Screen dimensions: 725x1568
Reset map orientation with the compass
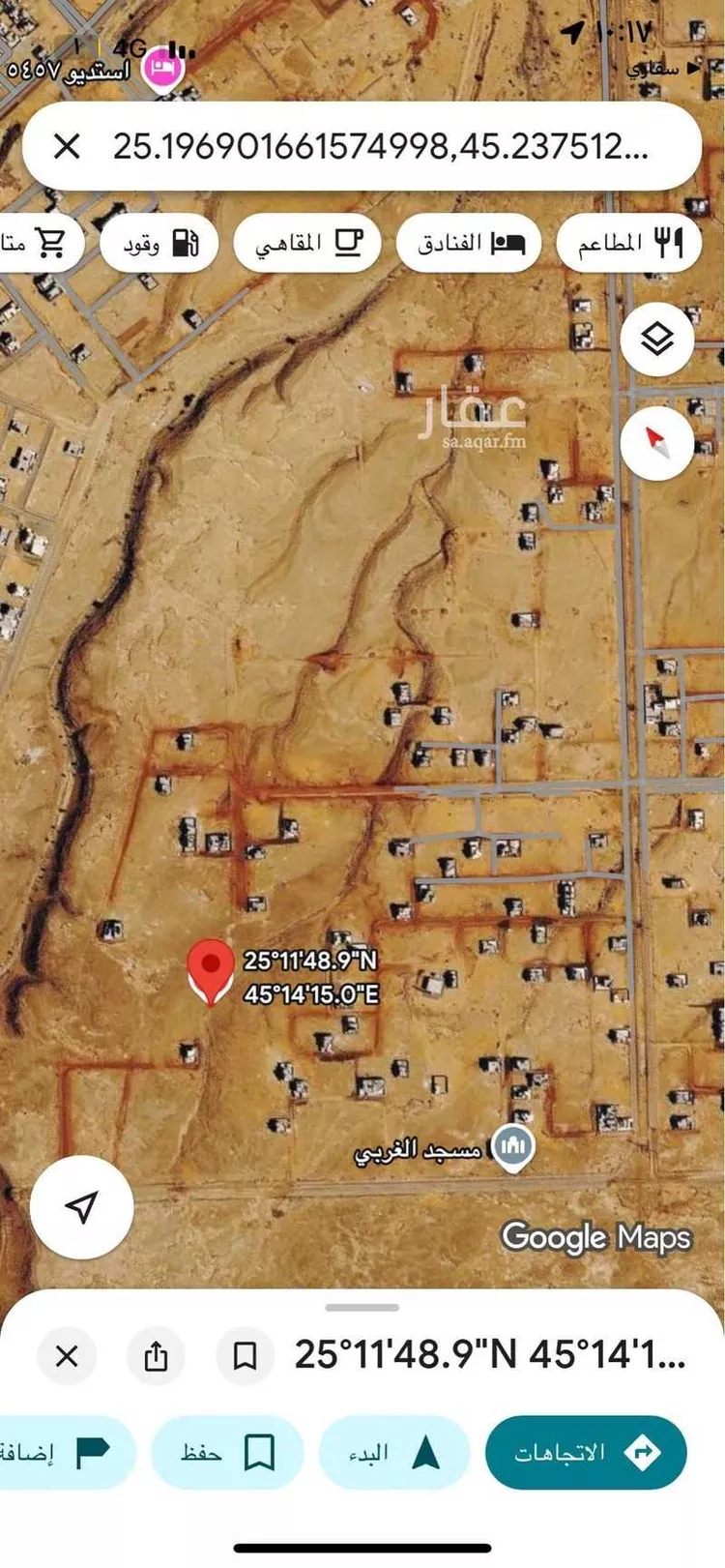click(657, 443)
